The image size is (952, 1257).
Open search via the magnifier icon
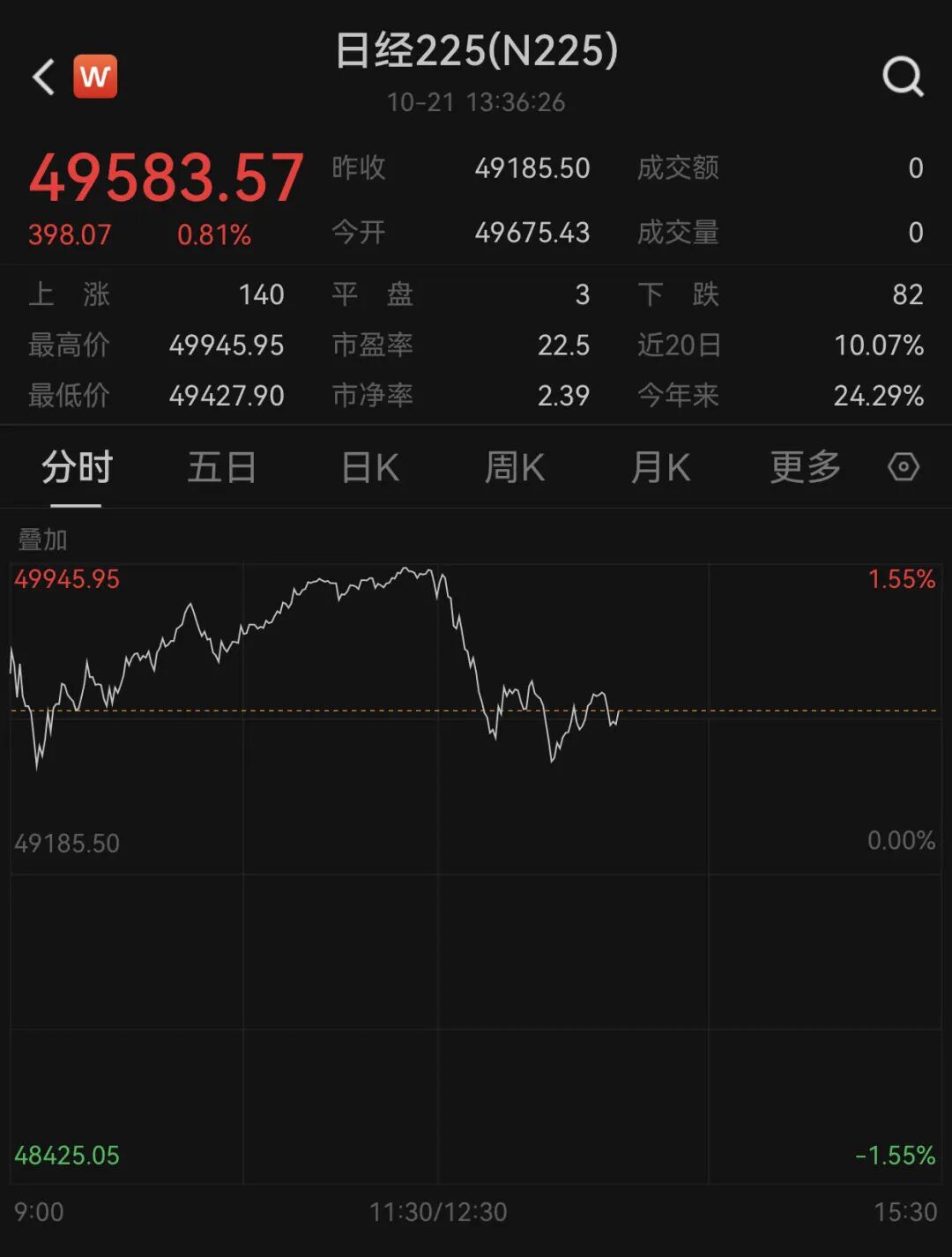coord(903,78)
